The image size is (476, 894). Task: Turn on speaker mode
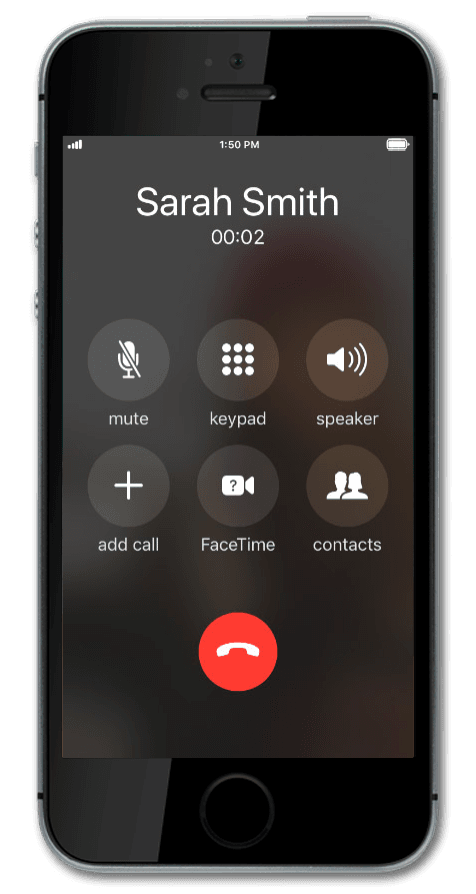click(x=347, y=360)
